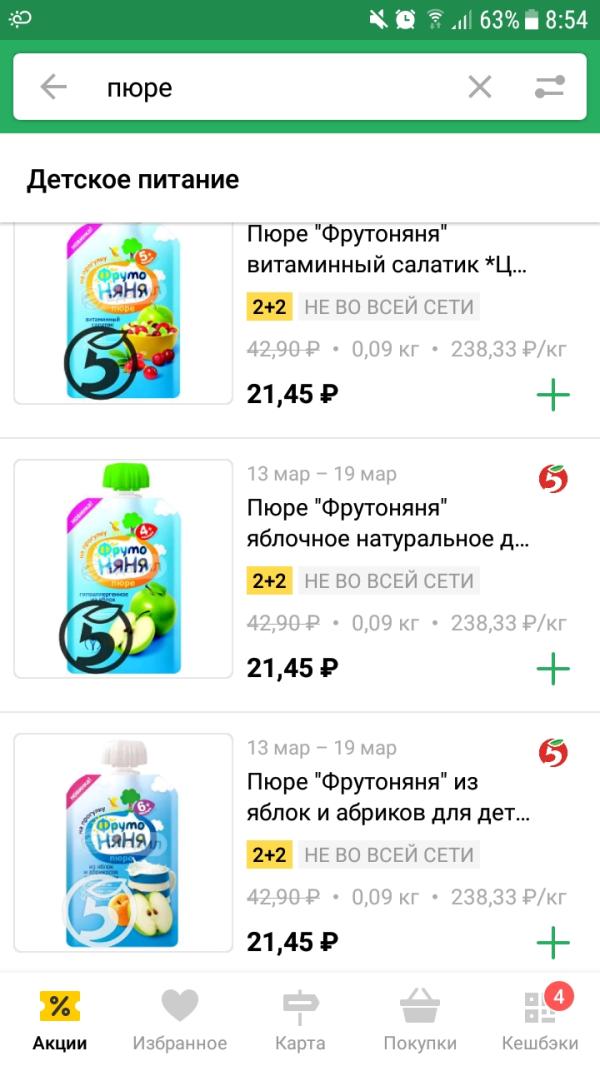Add "витаминный салатик" puree to the shopping list
Viewport: 600px width, 1065px height.
point(553,394)
